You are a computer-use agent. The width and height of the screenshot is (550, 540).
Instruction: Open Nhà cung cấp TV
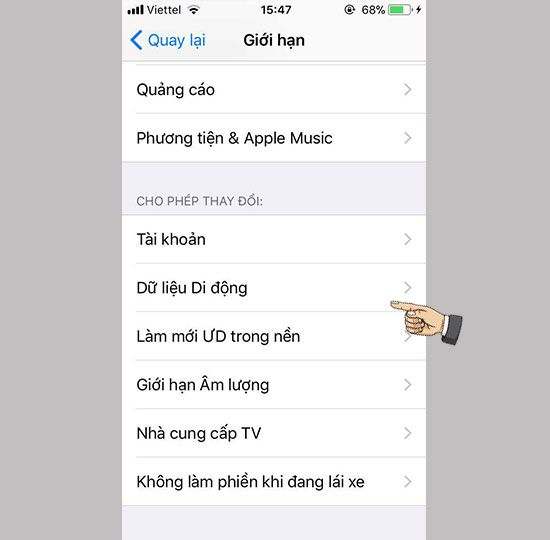(x=274, y=433)
